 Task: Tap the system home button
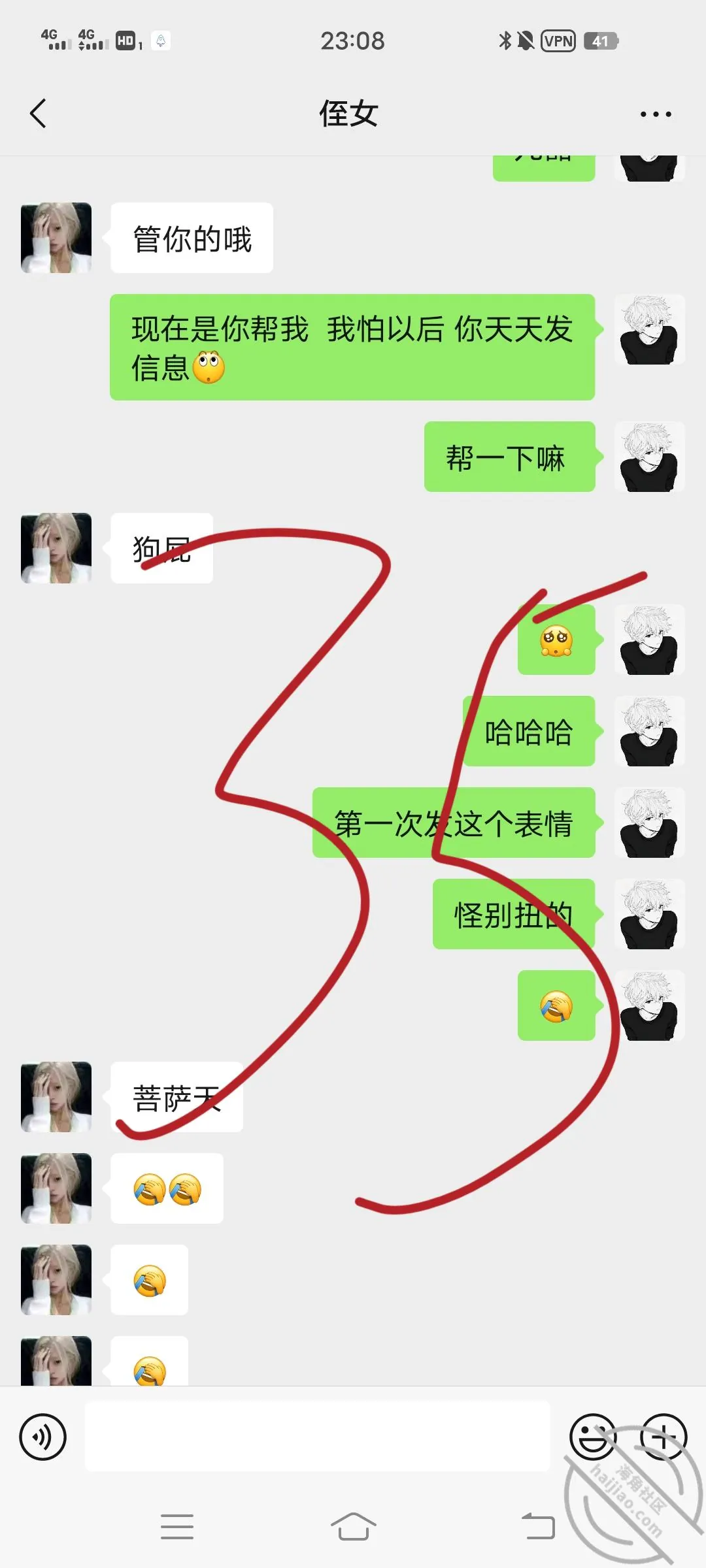[x=354, y=1526]
